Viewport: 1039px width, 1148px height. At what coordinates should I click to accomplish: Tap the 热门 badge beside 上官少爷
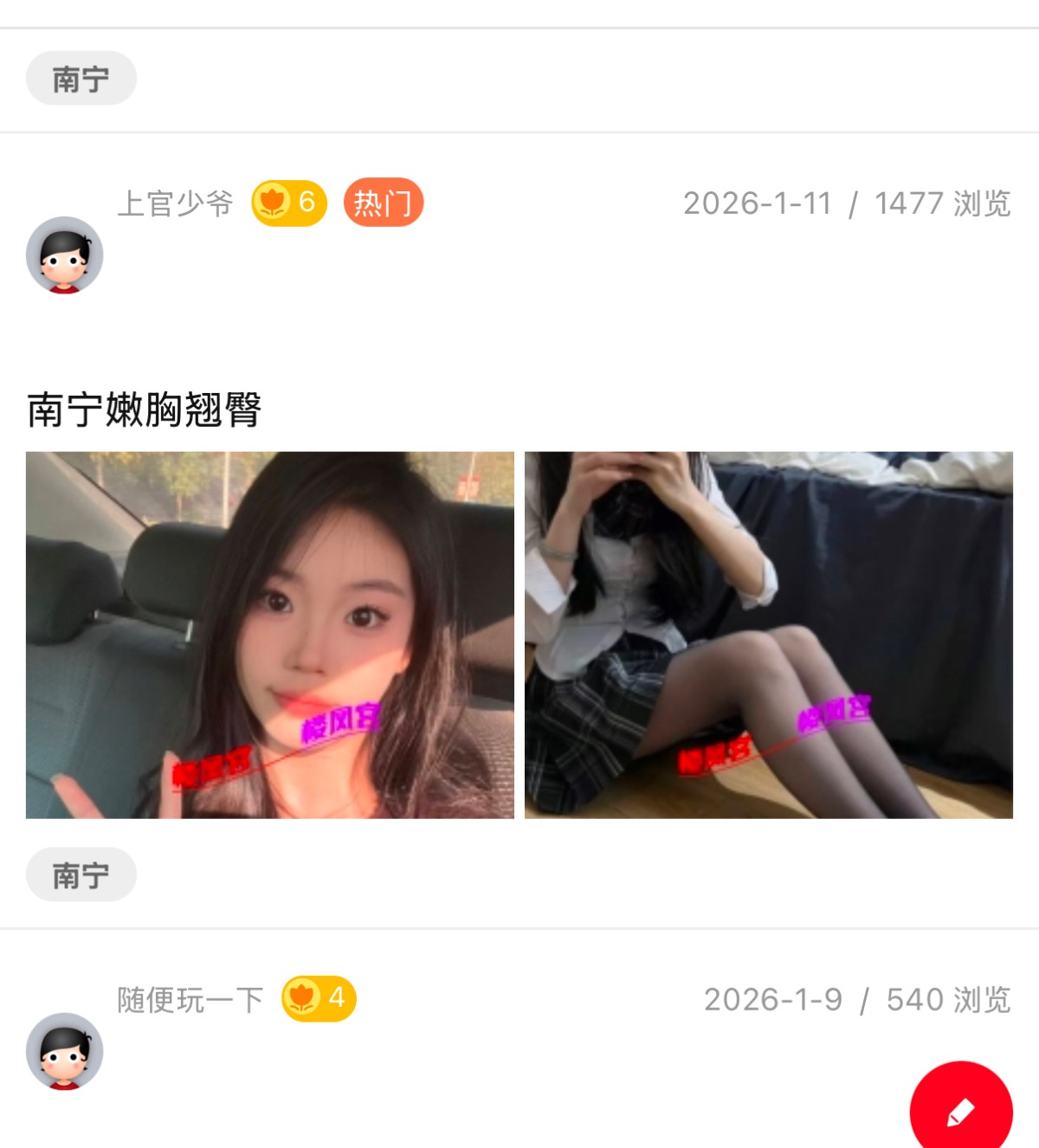tap(383, 203)
